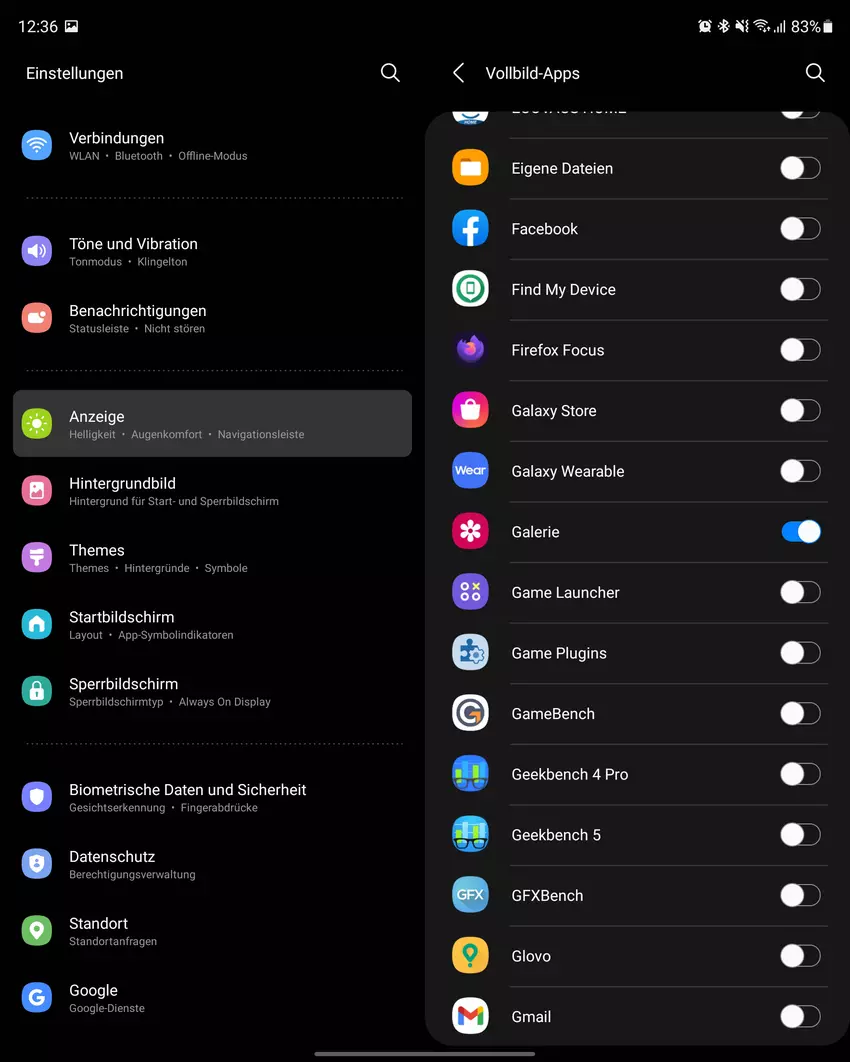Open Verbindungen settings

[x=212, y=145]
